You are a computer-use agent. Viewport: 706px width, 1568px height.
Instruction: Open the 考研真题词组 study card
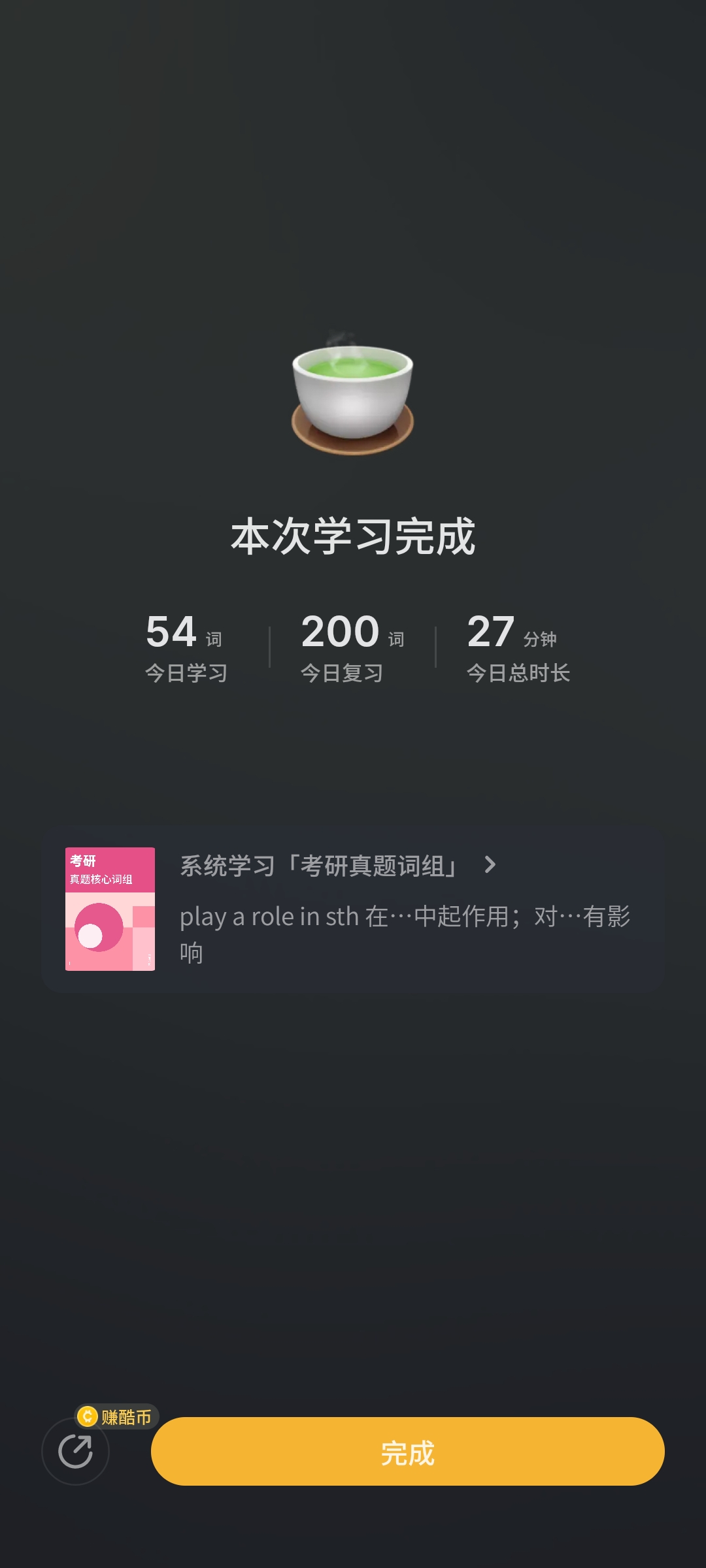pyautogui.click(x=353, y=909)
